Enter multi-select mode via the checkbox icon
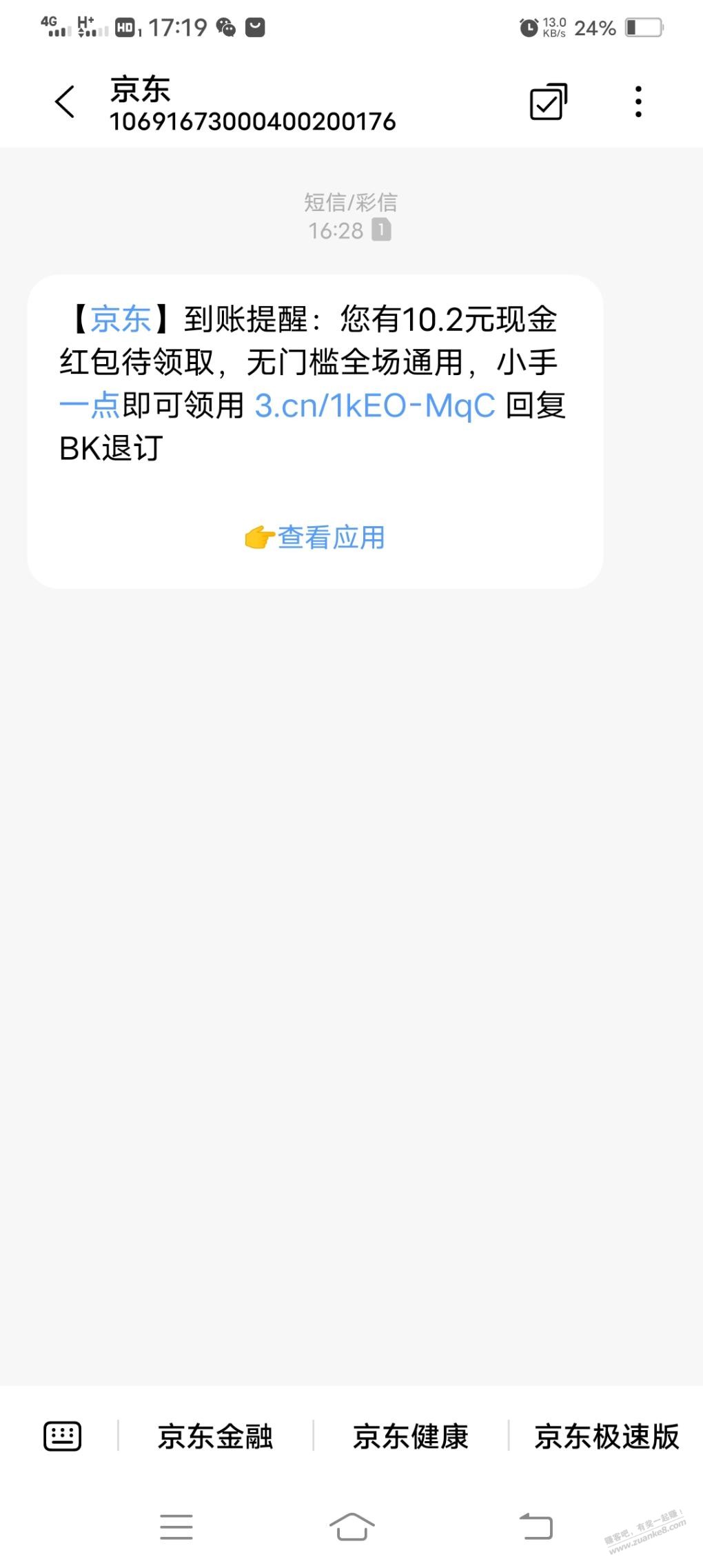Image resolution: width=703 pixels, height=1568 pixels. click(548, 102)
